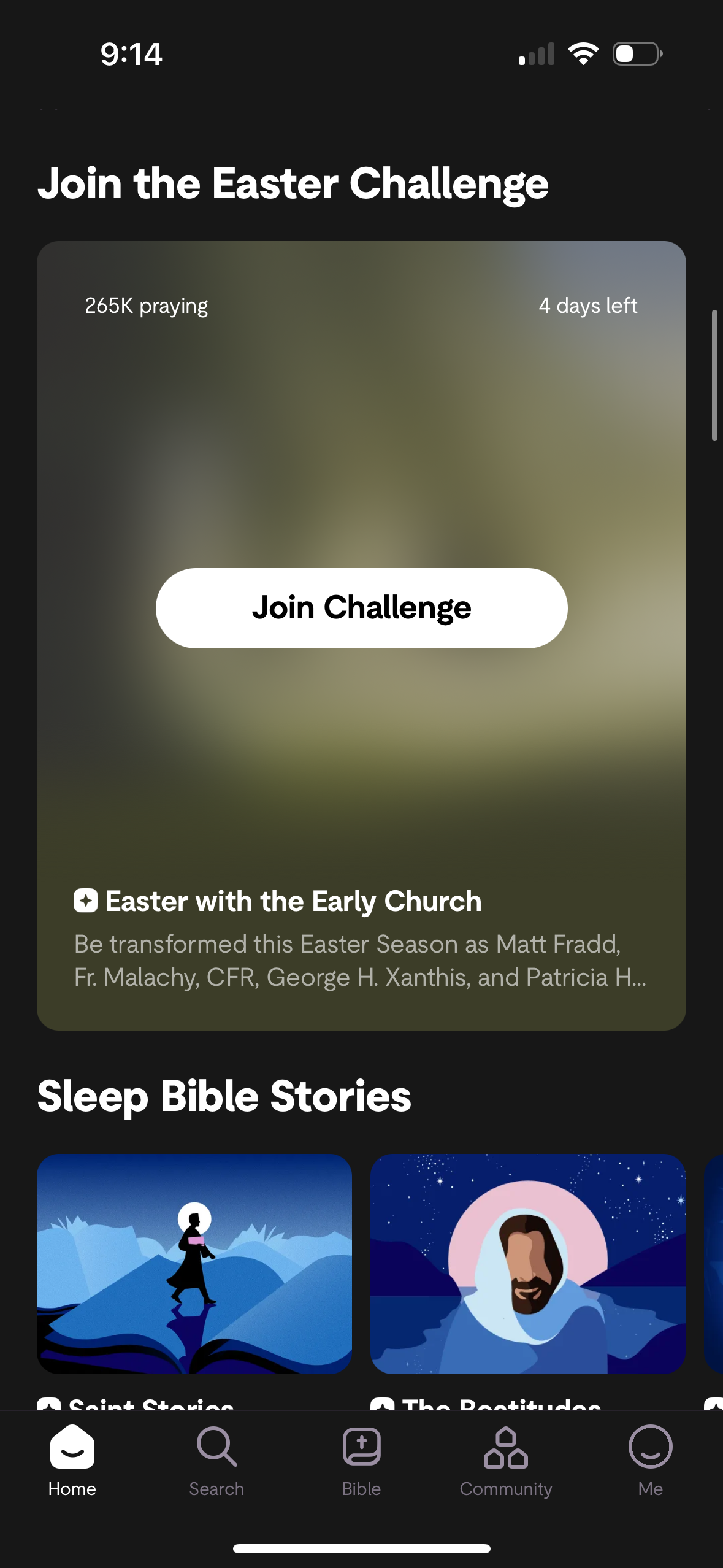Tap the Join Challenge button
The height and width of the screenshot is (1568, 723).
361,608
